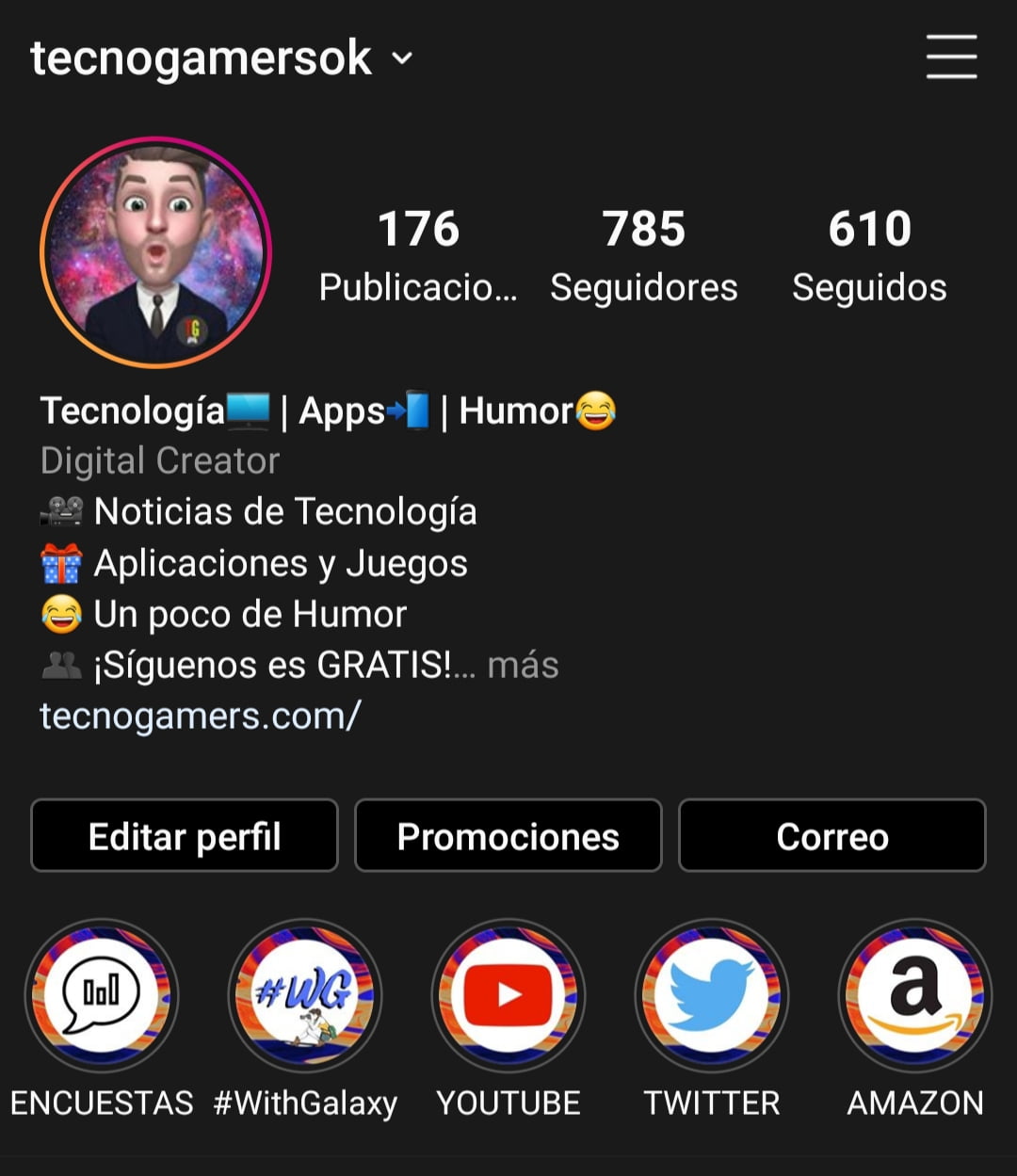Viewport: 1017px width, 1176px height.
Task: Expand the bio with más
Action: point(524,666)
